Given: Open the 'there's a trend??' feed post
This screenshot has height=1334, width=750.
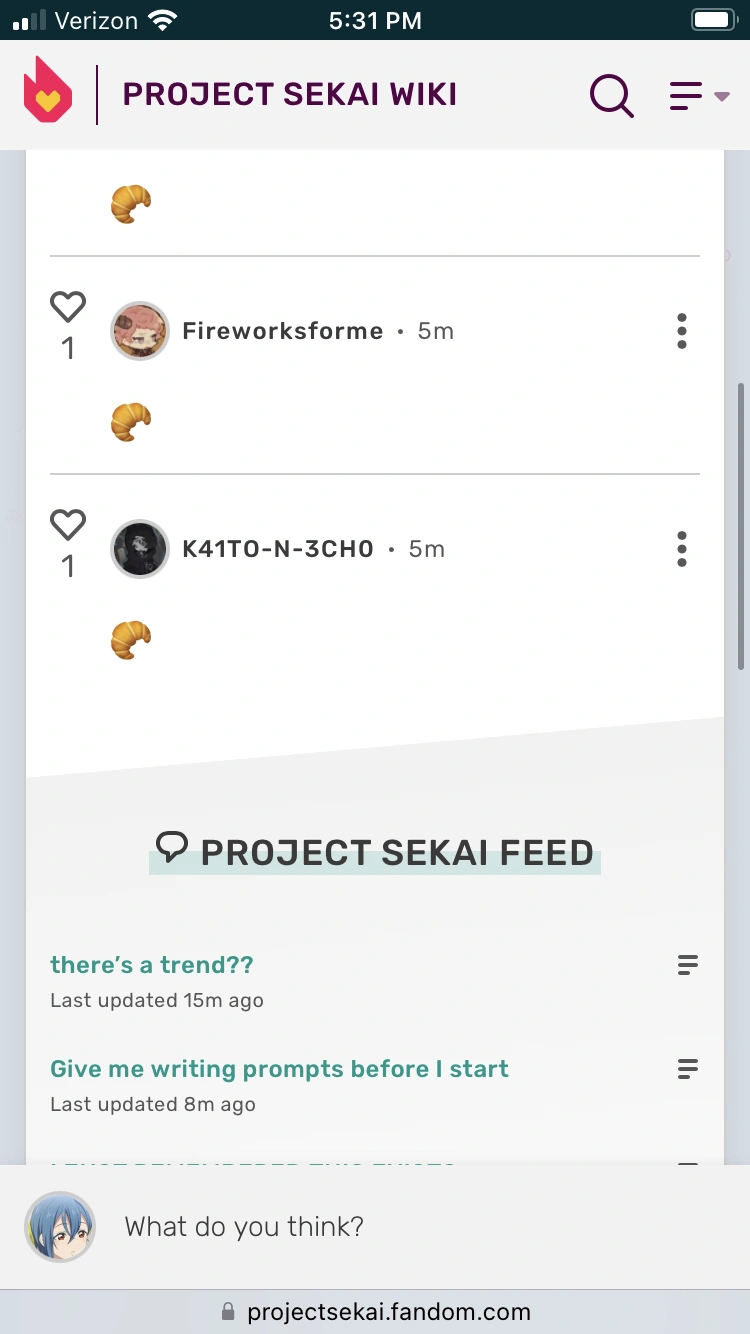Looking at the screenshot, I should tap(152, 964).
